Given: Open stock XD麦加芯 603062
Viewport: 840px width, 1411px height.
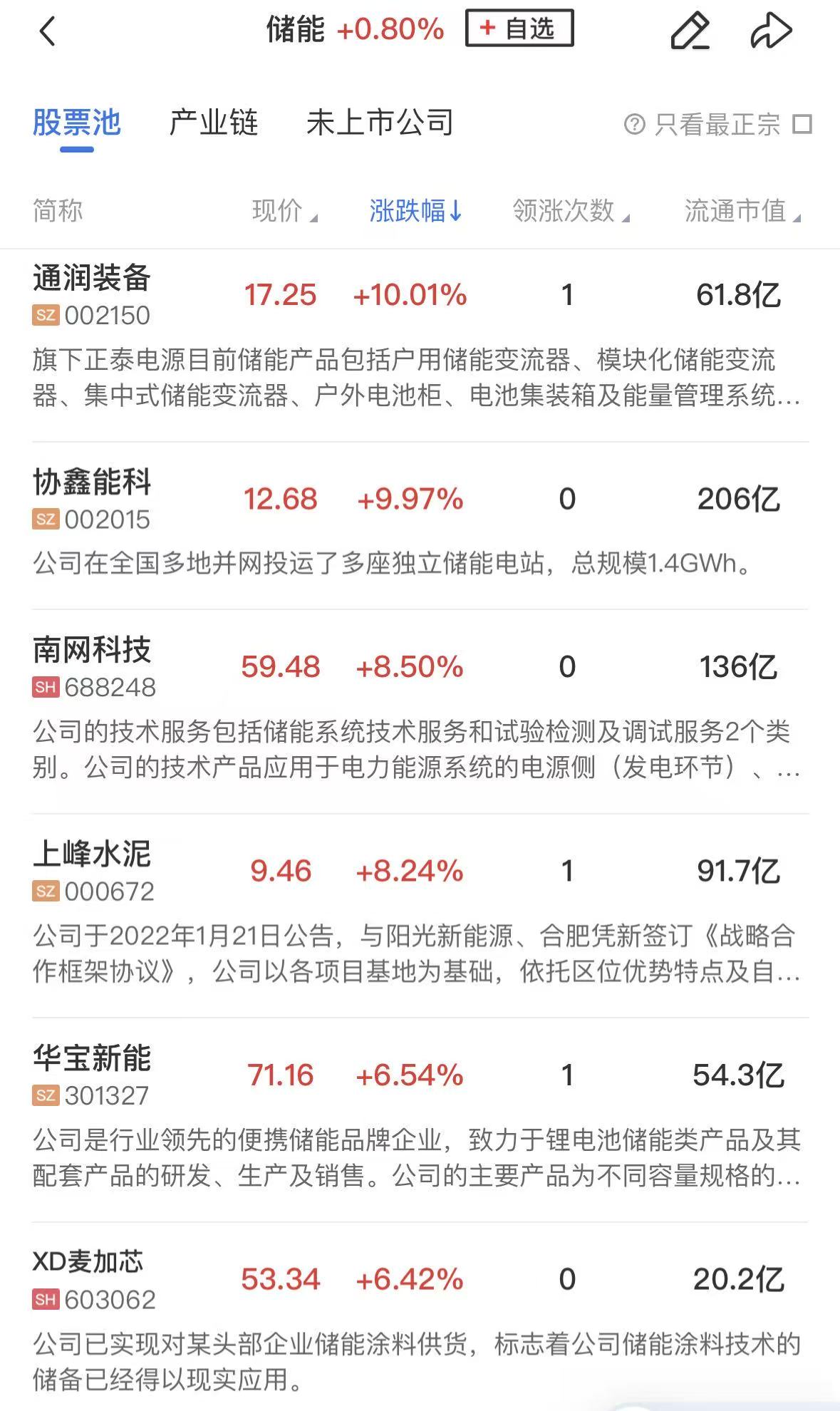Looking at the screenshot, I should [91, 1278].
